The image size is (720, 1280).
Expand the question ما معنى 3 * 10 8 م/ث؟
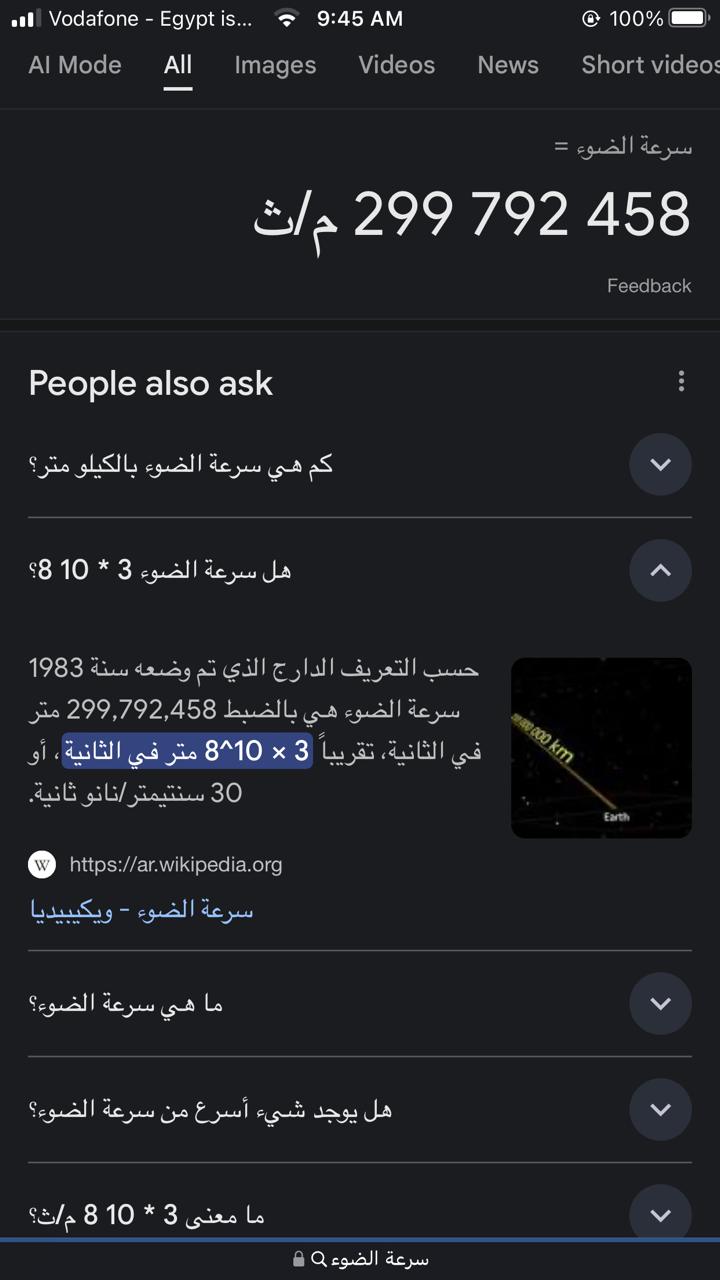coord(660,1214)
